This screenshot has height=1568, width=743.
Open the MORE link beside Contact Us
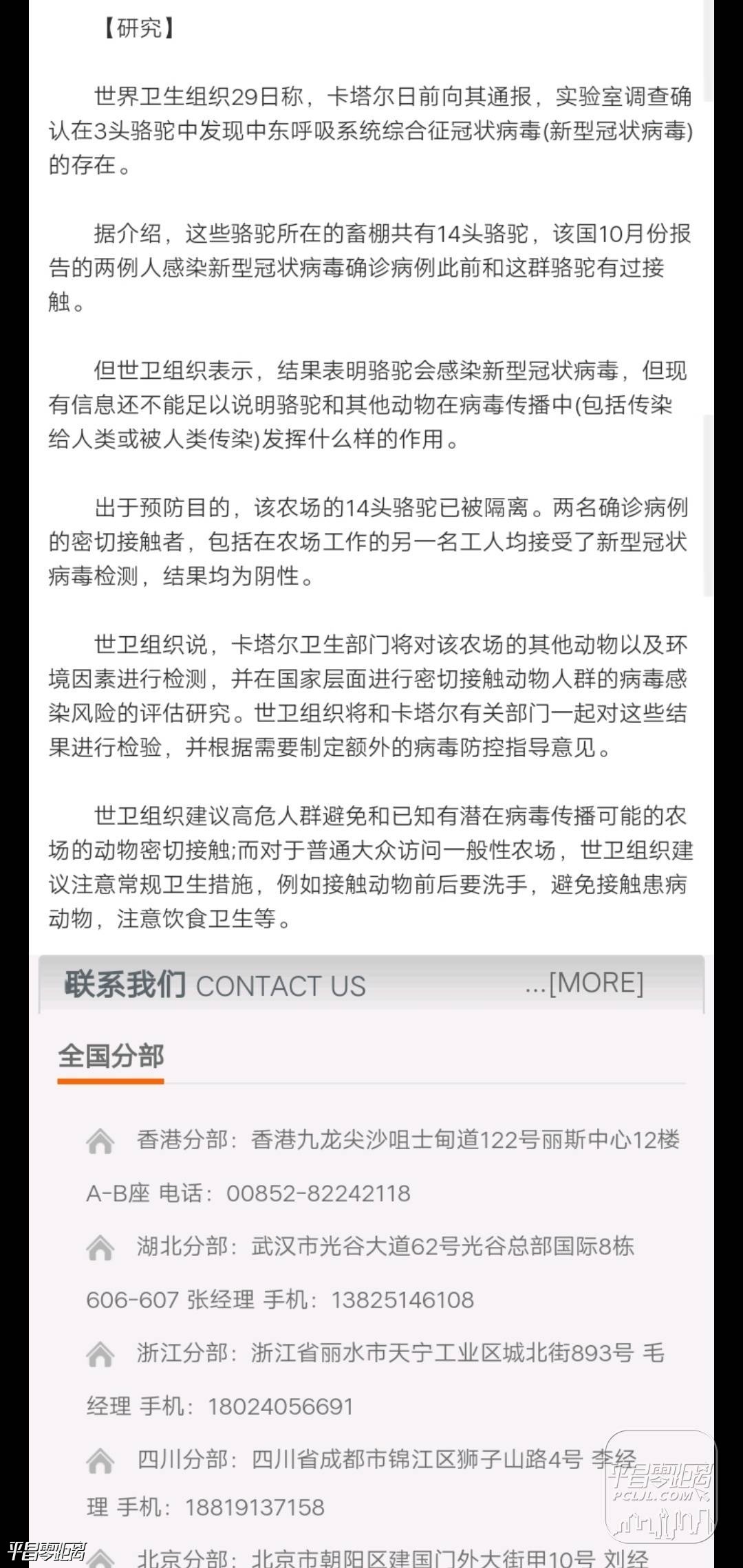pyautogui.click(x=585, y=983)
